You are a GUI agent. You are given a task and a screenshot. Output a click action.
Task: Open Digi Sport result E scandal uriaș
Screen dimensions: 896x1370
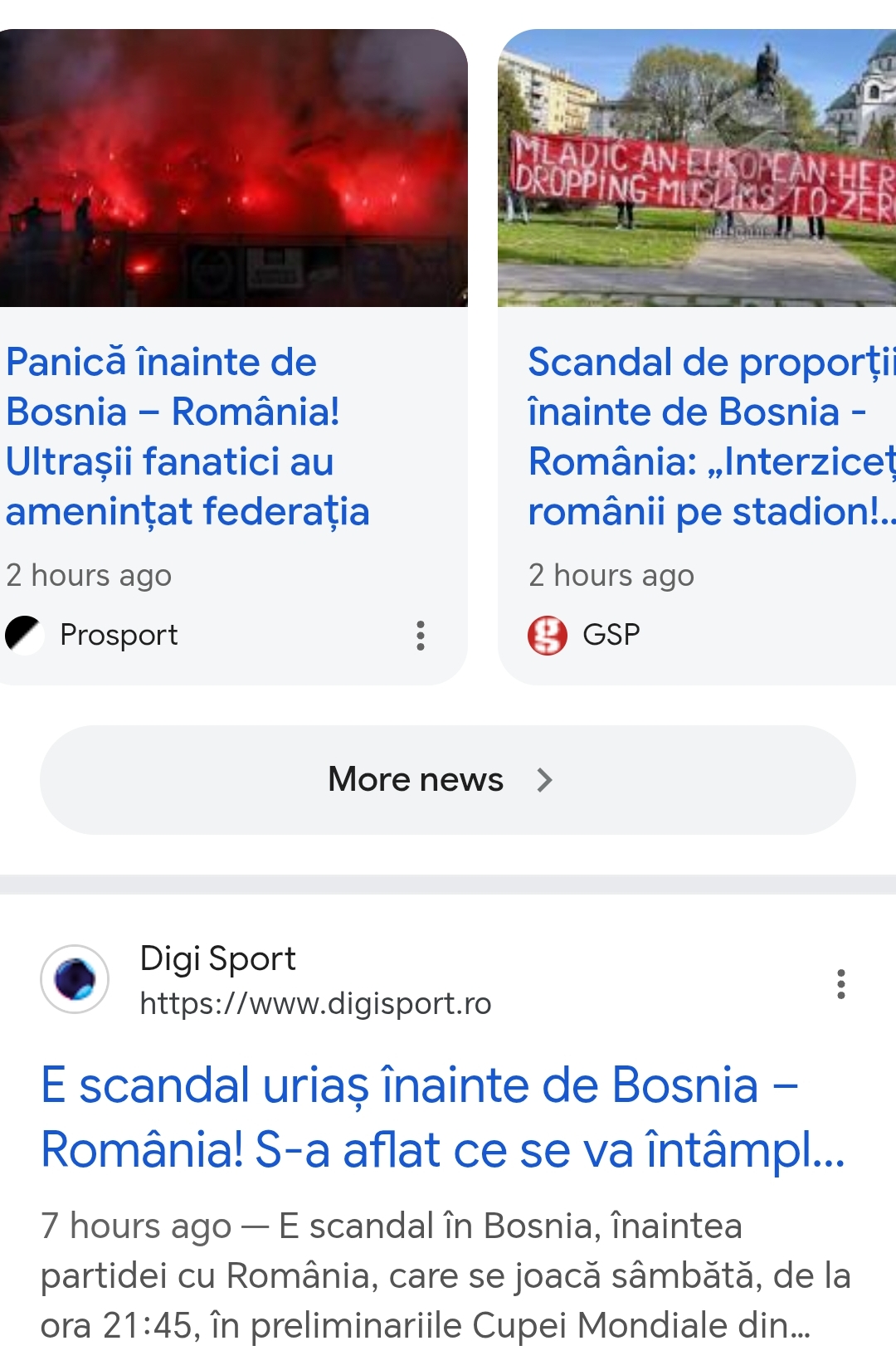443,1117
